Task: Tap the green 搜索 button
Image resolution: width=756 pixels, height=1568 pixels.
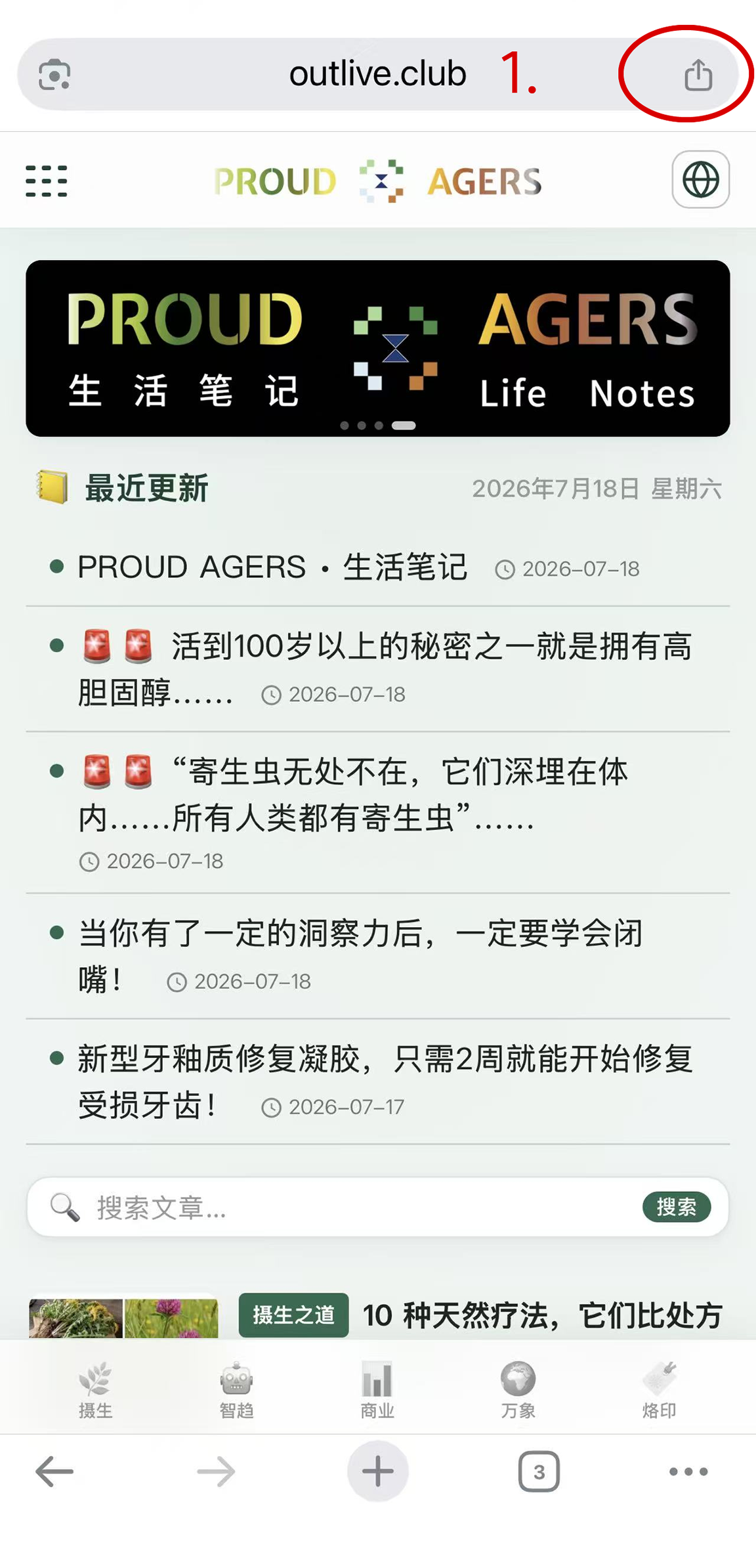Action: click(x=677, y=1207)
